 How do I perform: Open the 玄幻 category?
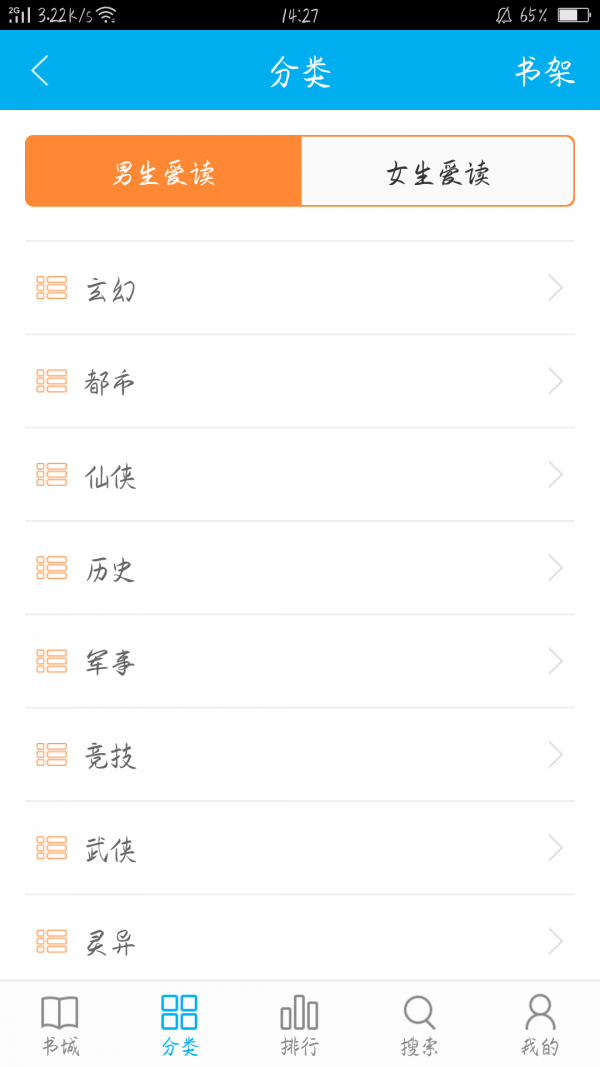tap(300, 289)
